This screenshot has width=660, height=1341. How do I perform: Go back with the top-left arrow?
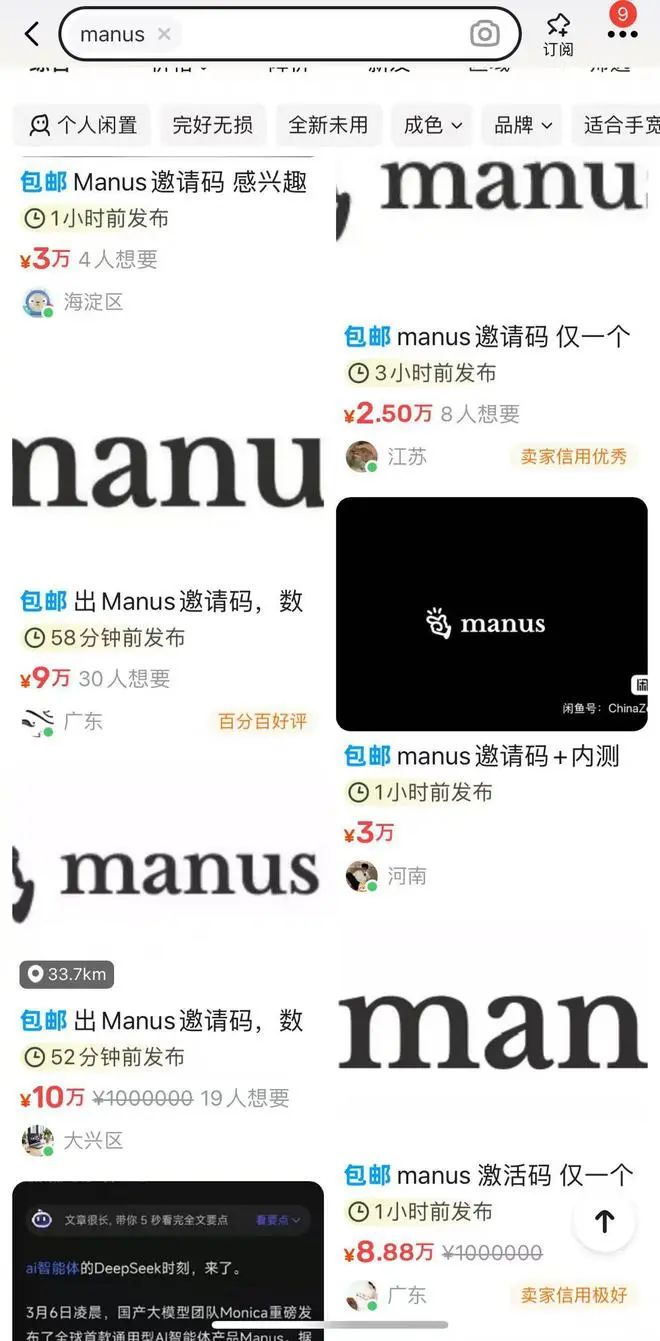point(32,35)
